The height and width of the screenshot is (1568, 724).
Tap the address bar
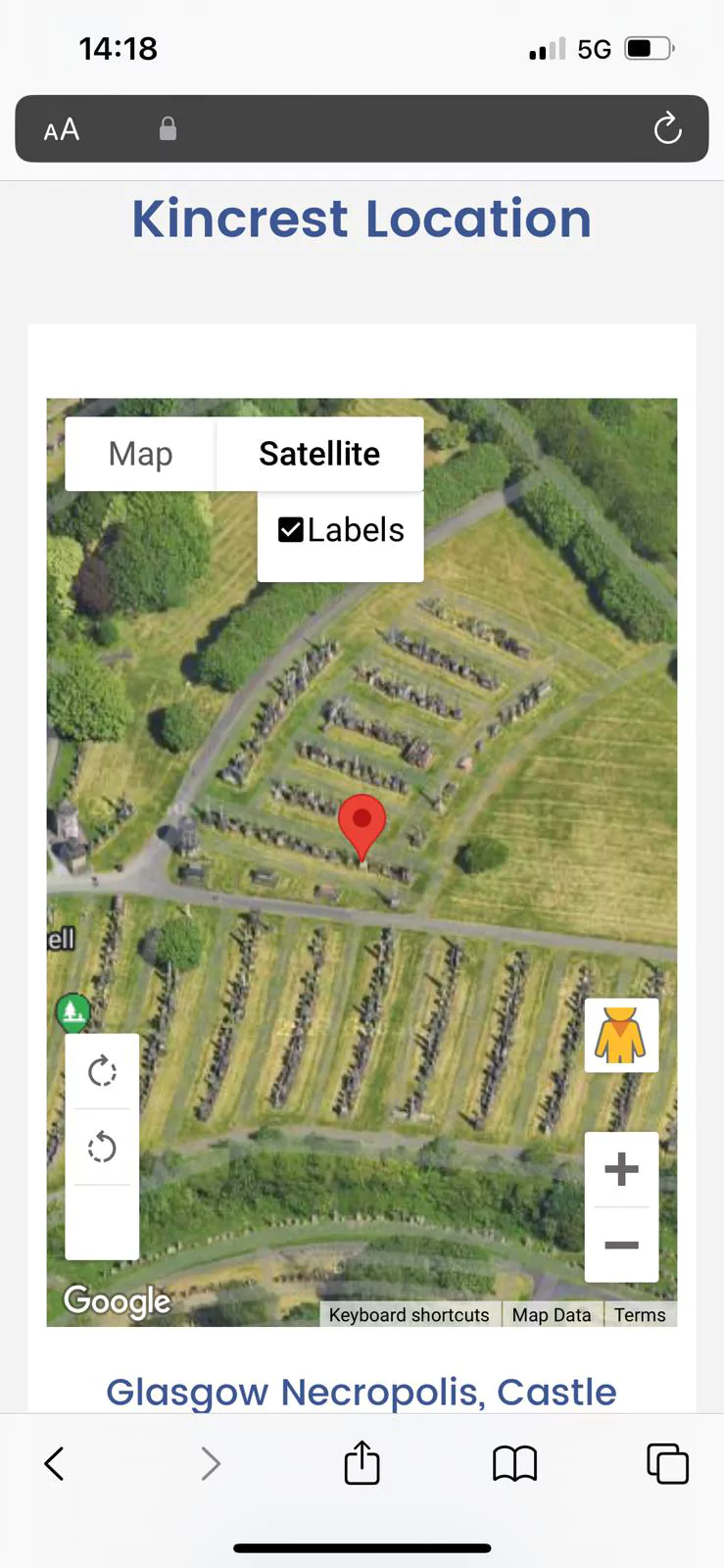[x=392, y=128]
